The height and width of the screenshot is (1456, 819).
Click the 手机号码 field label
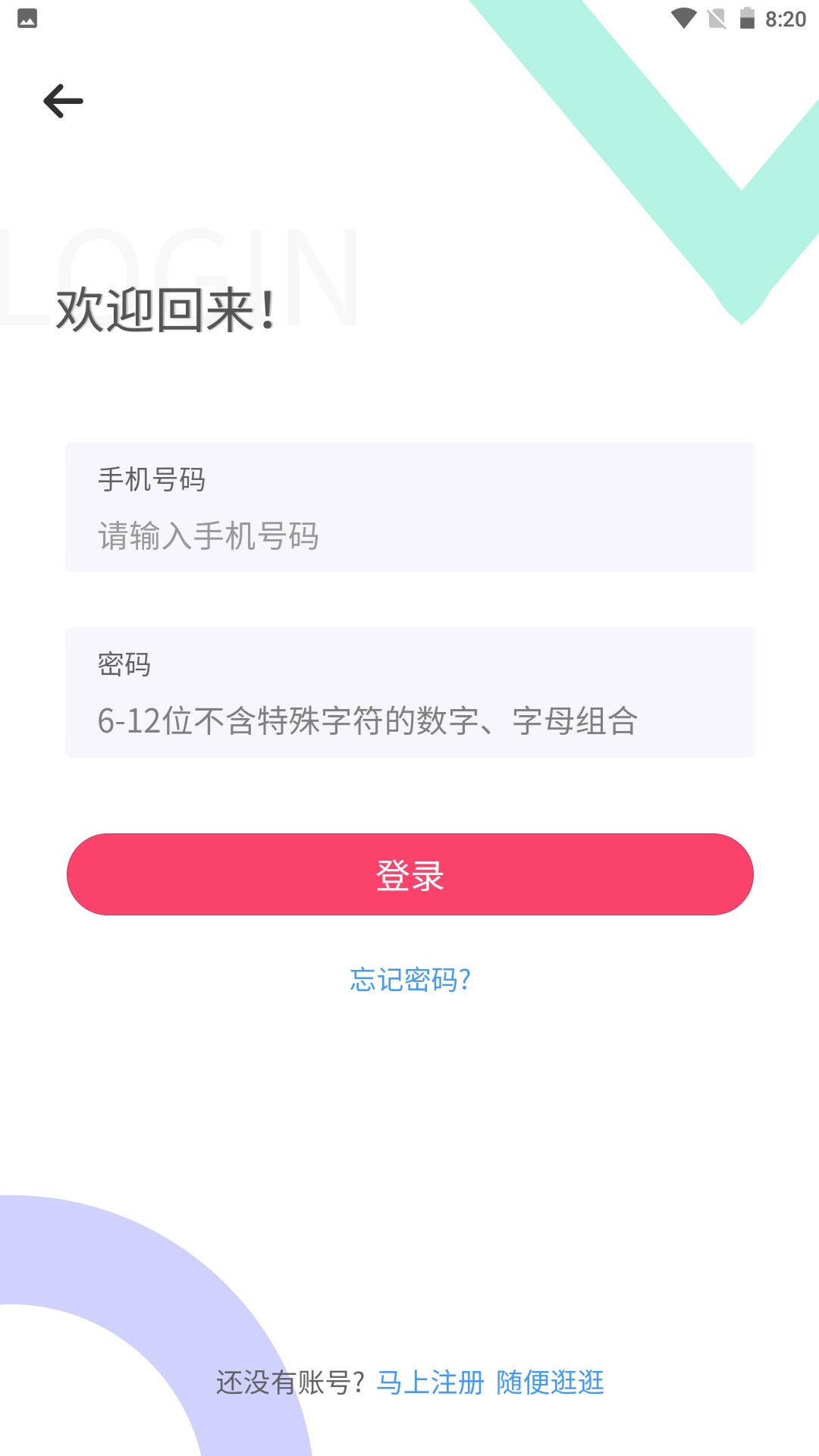152,480
